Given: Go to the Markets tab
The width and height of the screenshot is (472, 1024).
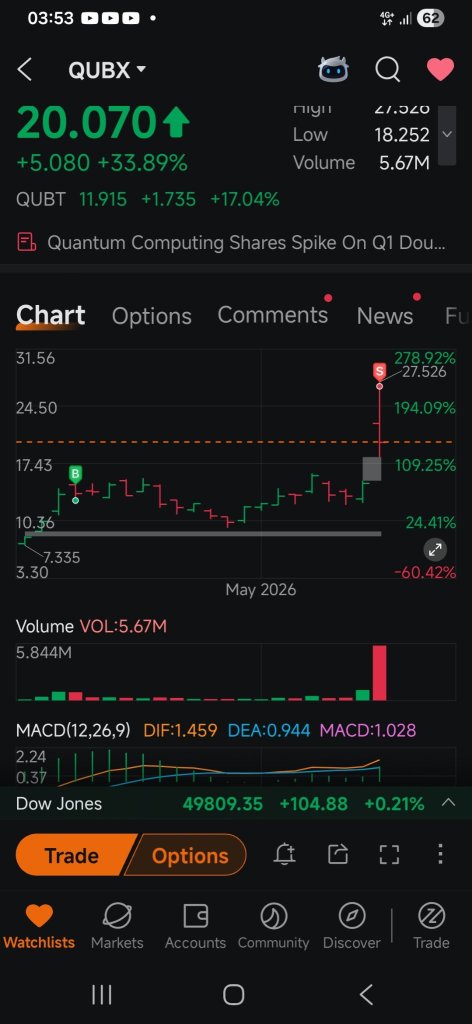Looking at the screenshot, I should point(117,926).
